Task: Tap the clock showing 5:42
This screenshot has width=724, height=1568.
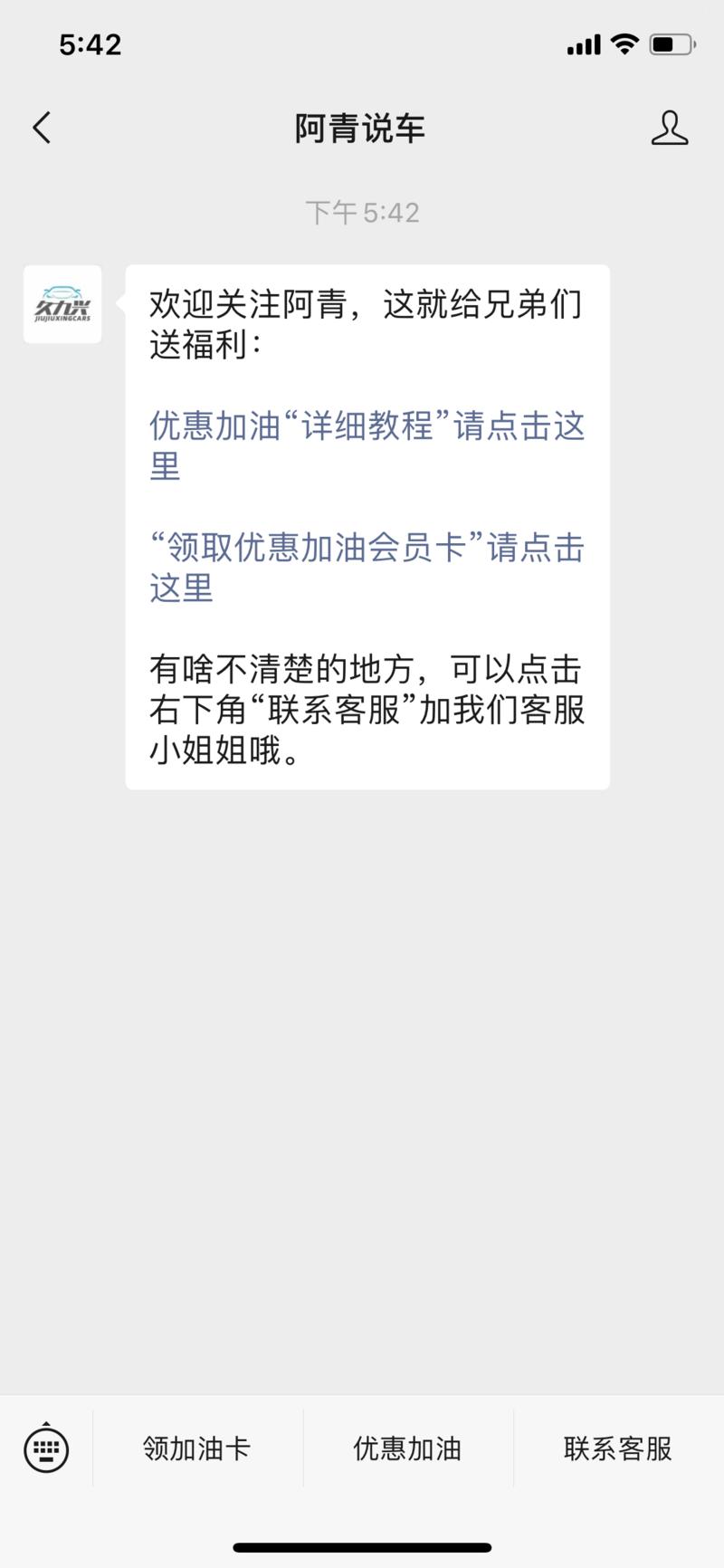Action: click(x=90, y=43)
